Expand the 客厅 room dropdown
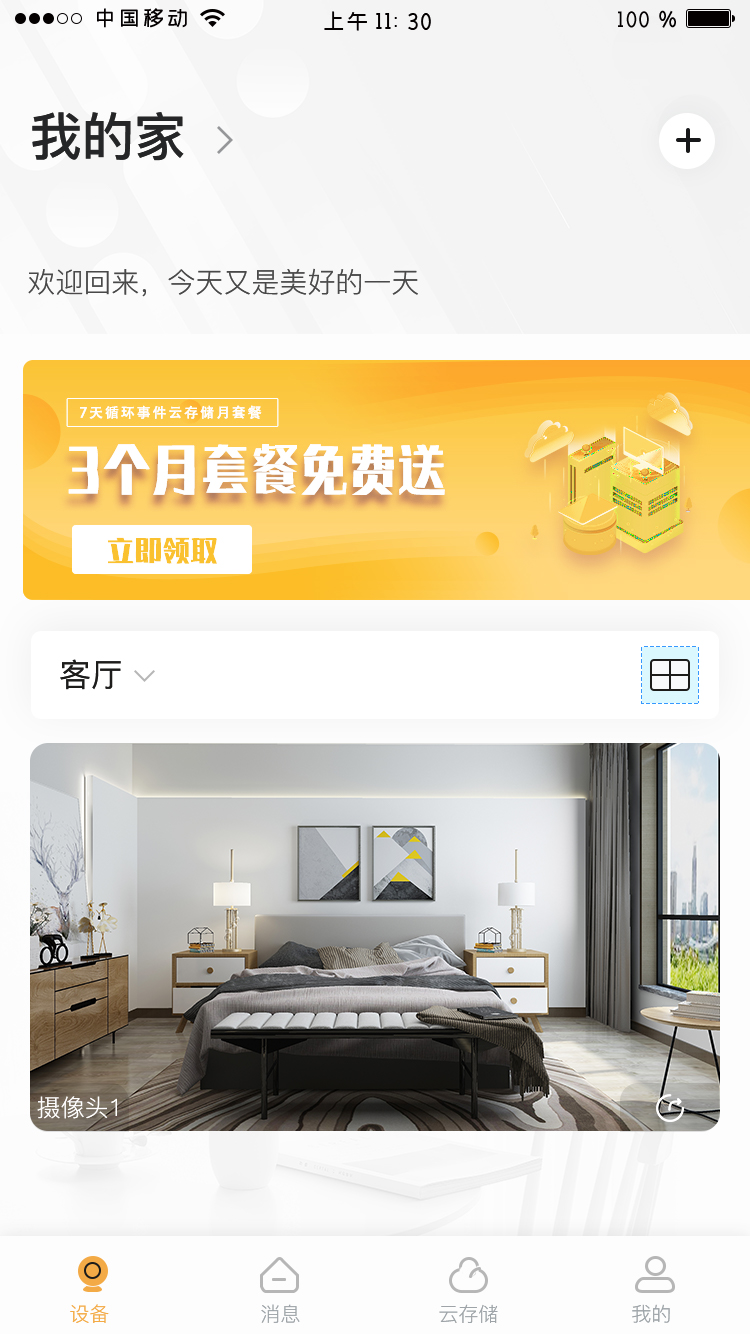750x1334 pixels. point(107,675)
